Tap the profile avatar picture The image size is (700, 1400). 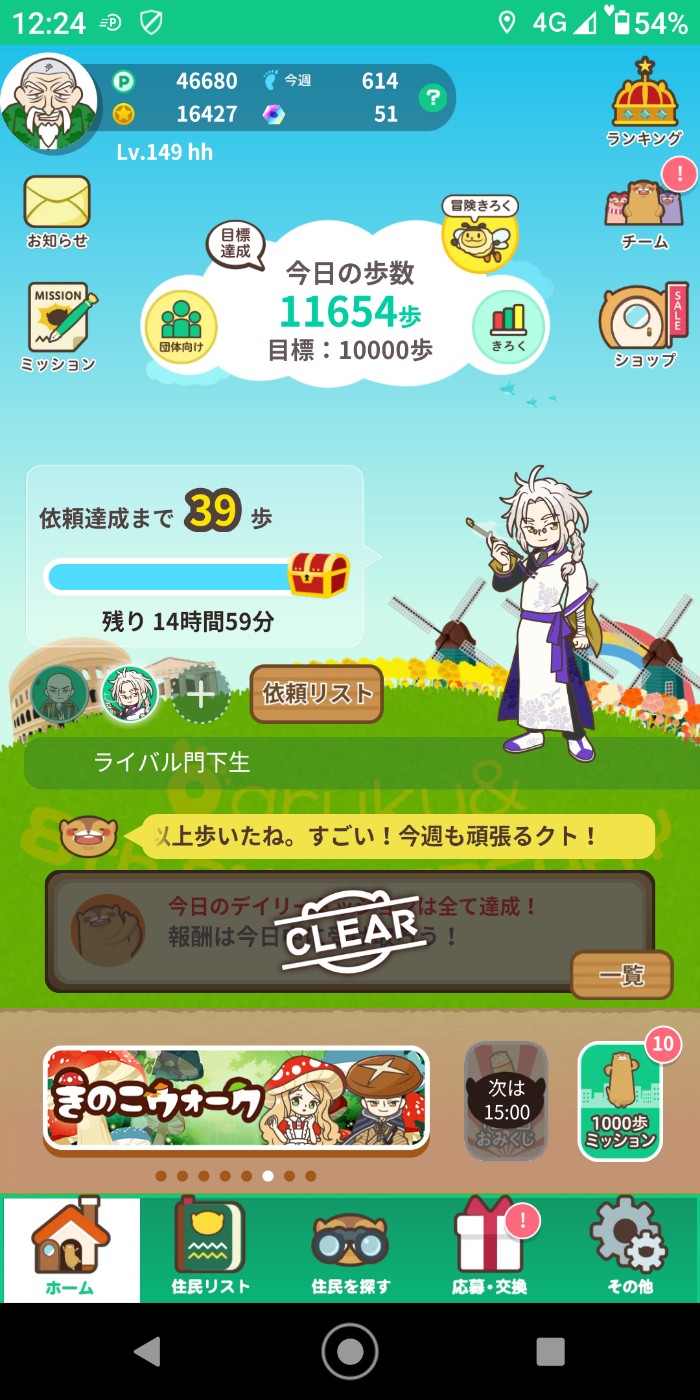click(48, 102)
